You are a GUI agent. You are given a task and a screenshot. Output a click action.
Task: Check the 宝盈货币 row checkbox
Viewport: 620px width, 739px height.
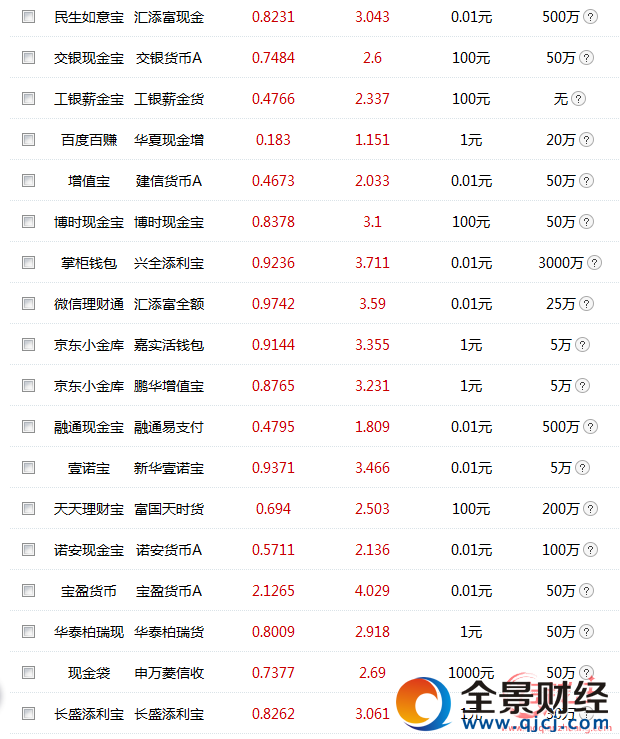pyautogui.click(x=28, y=591)
